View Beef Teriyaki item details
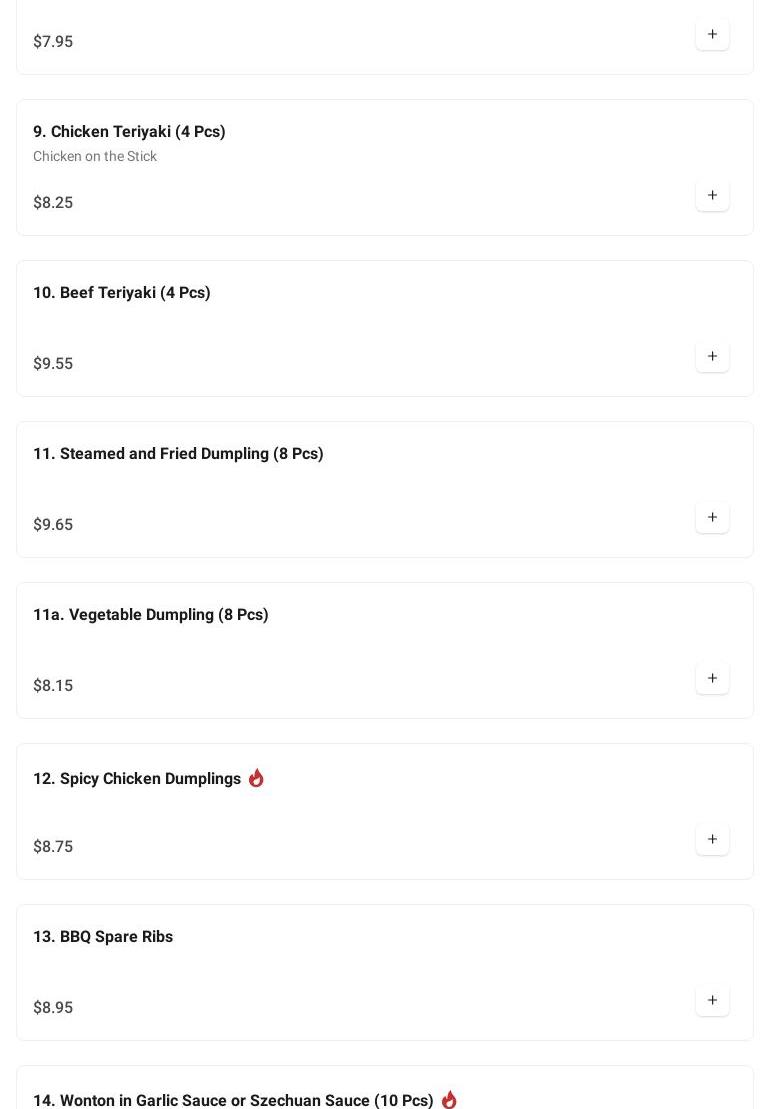 coord(121,293)
